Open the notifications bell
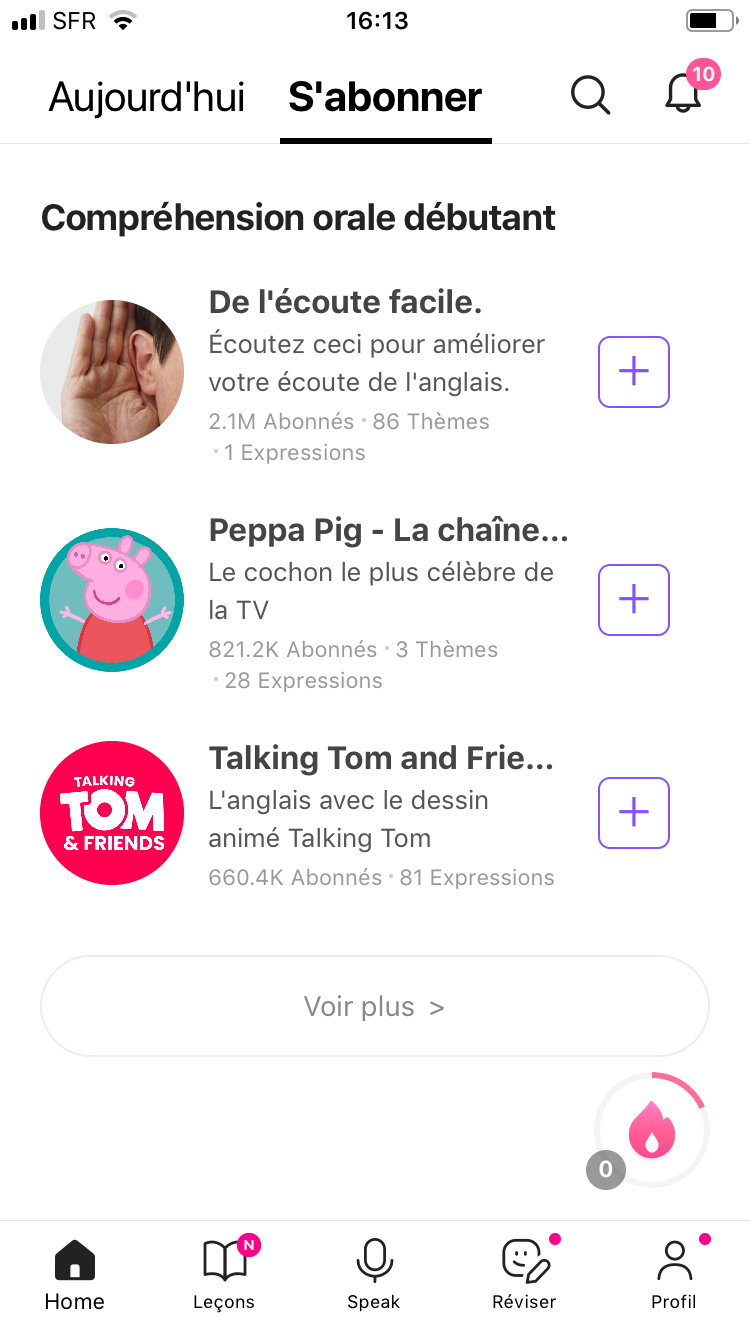This screenshot has height=1334, width=750. pos(683,94)
